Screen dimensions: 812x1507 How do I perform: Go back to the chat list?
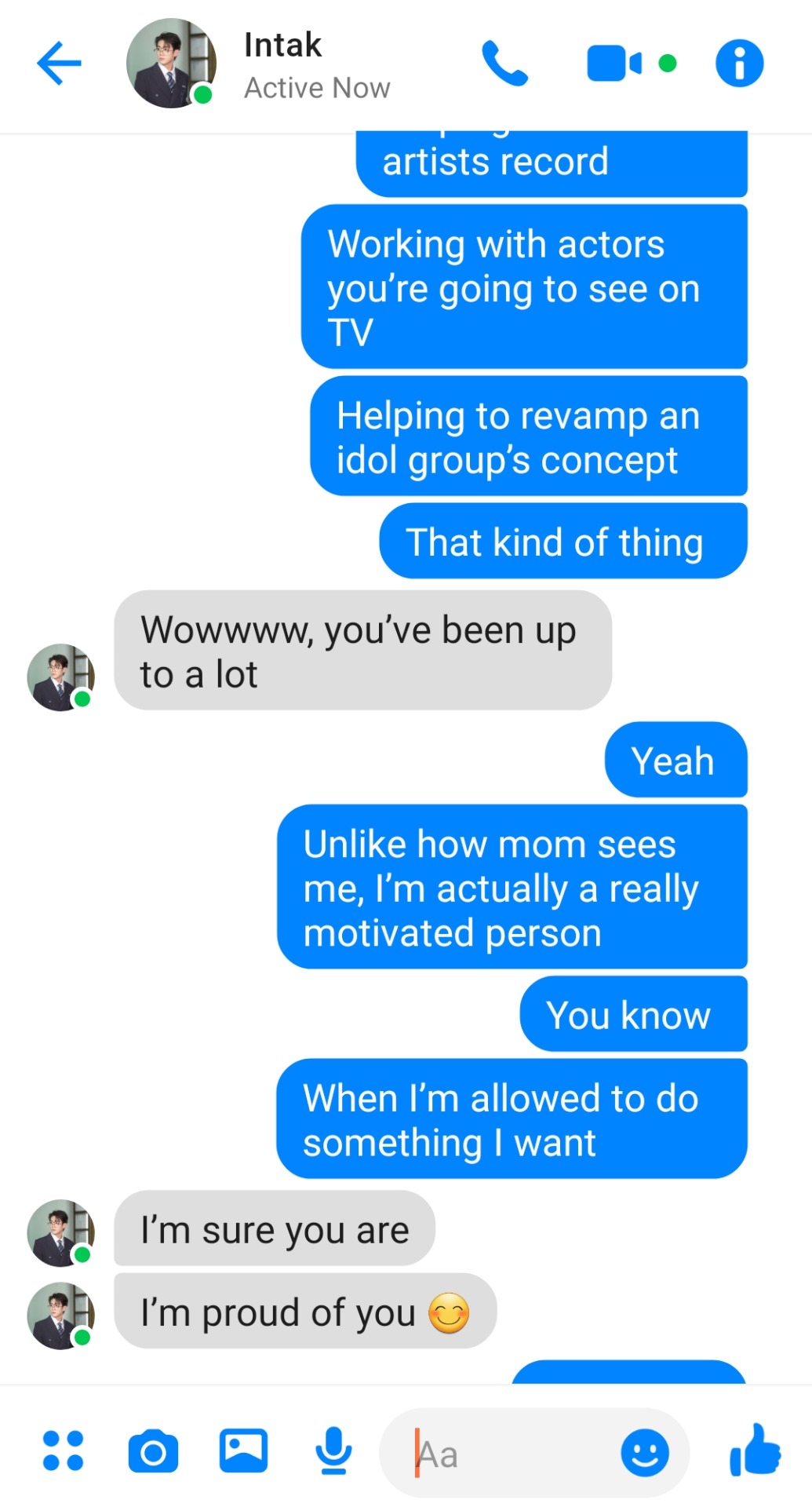[59, 63]
